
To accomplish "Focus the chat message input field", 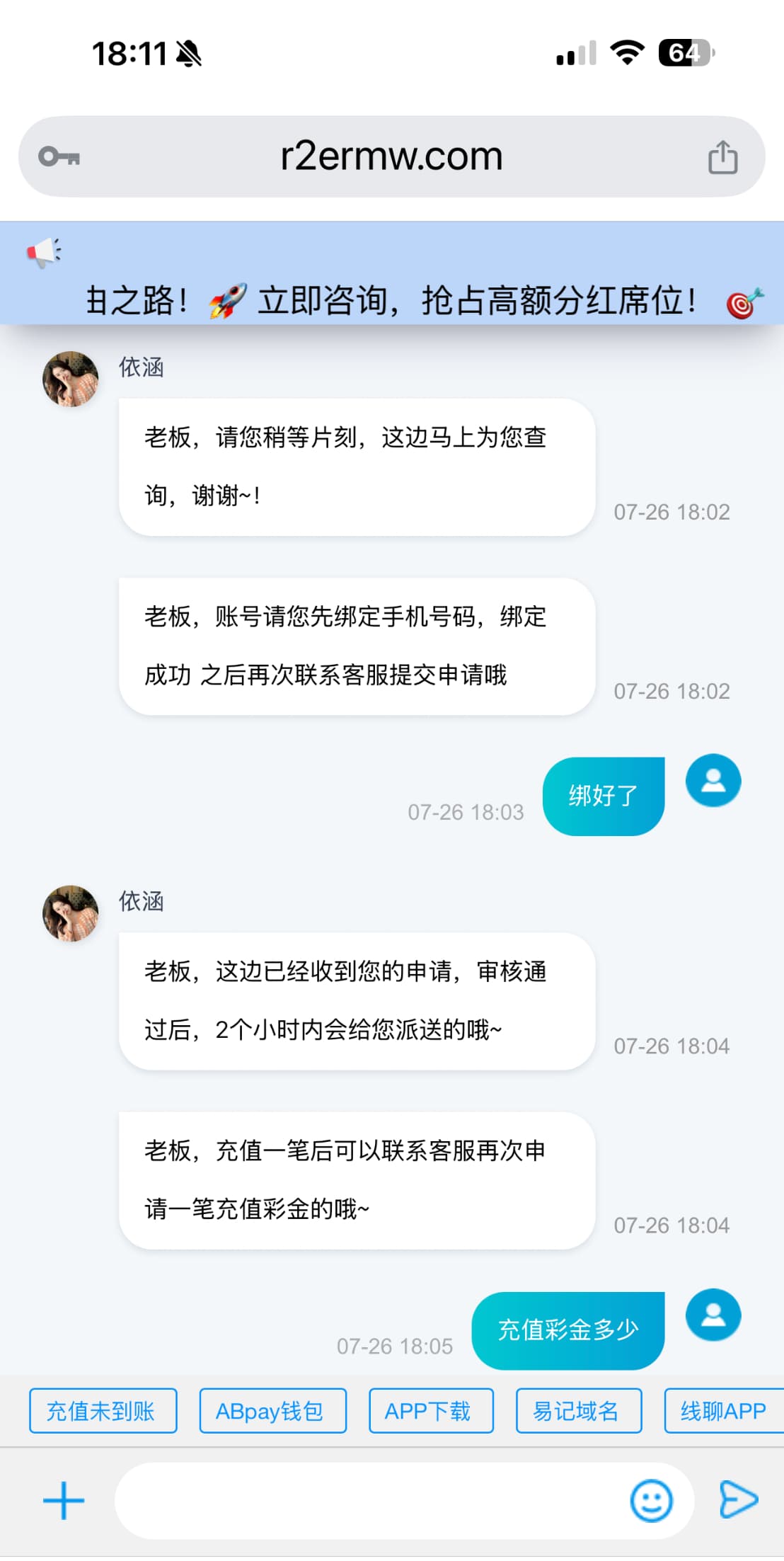I will (x=368, y=1501).
